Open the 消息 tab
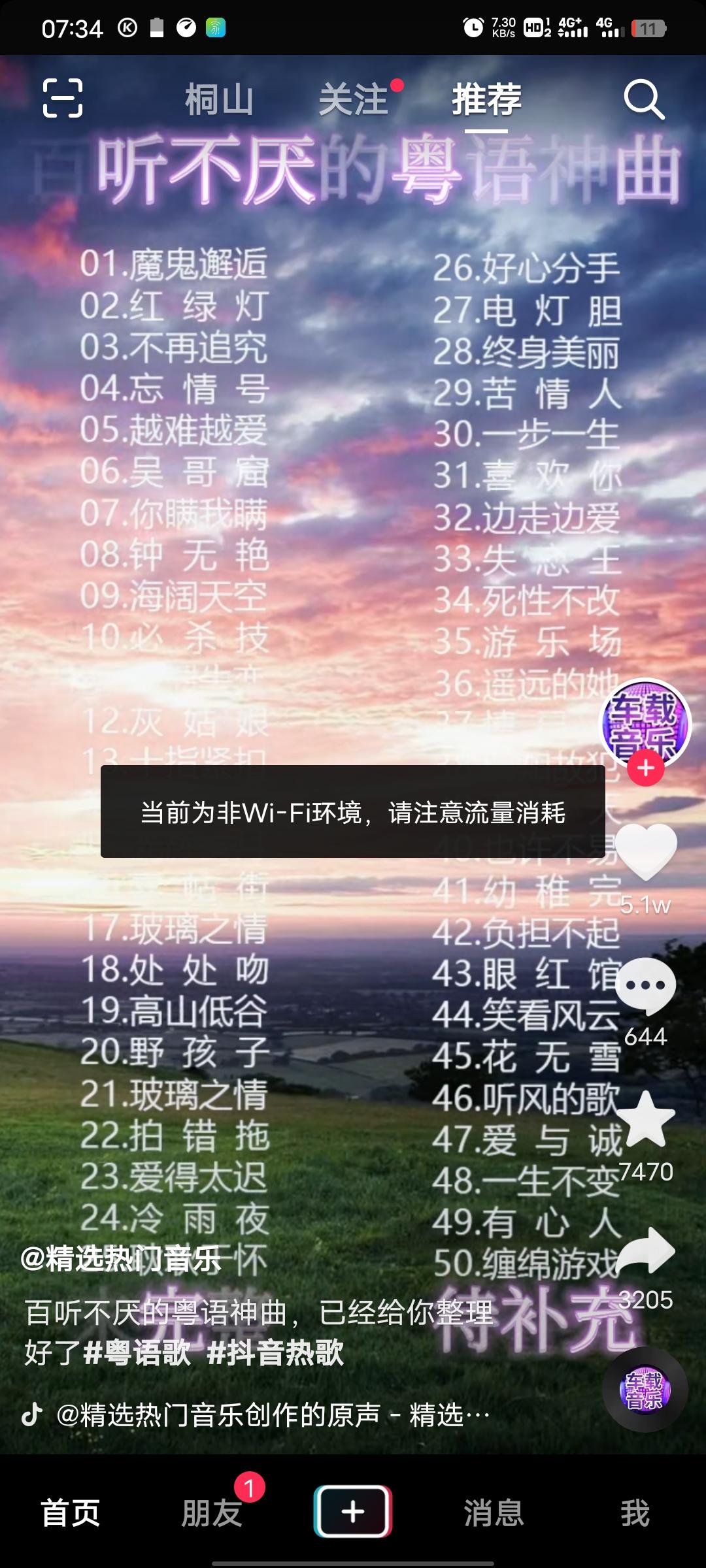This screenshot has width=706, height=1568. (x=494, y=1513)
